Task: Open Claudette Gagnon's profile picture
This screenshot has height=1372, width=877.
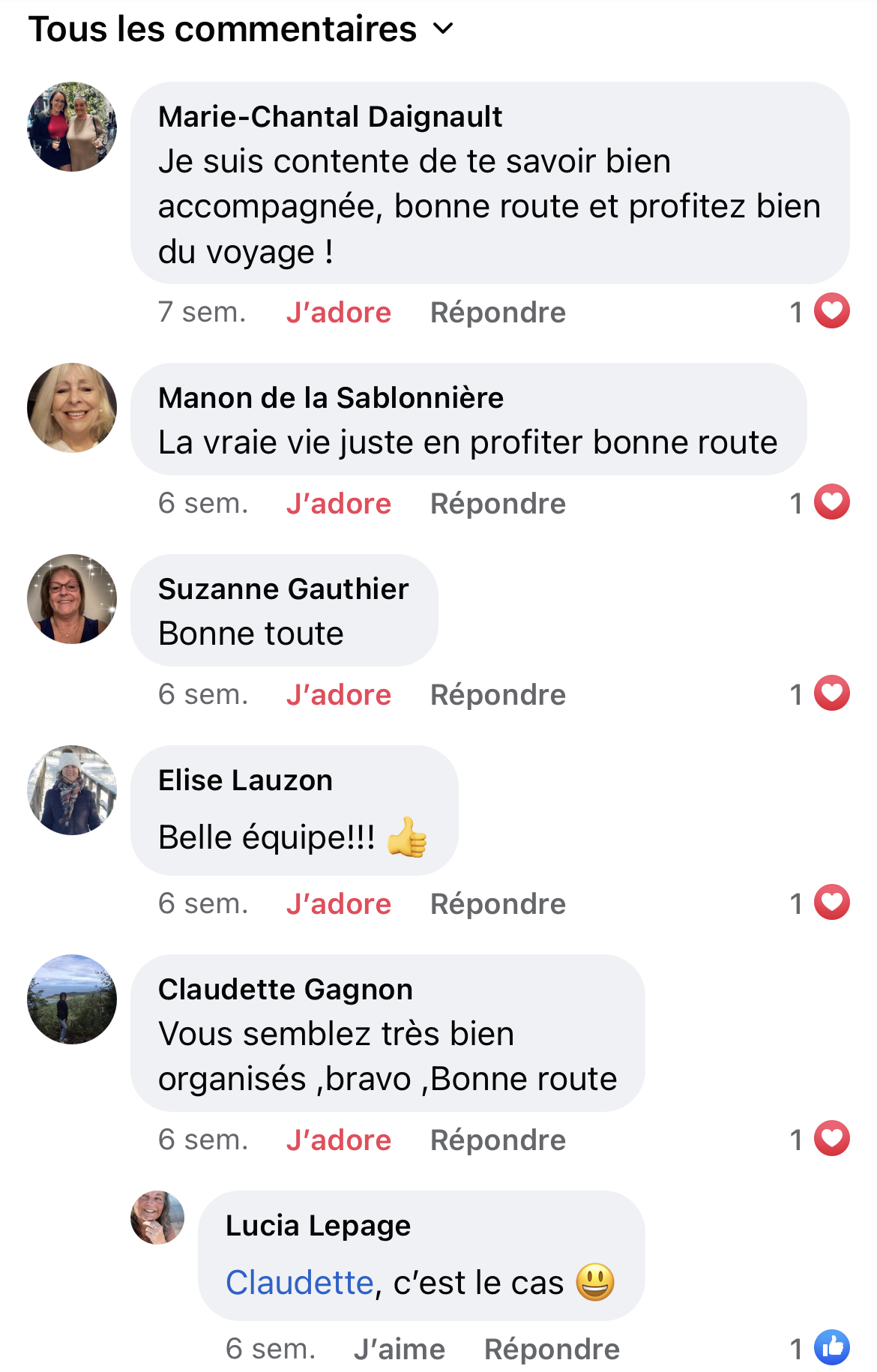Action: point(72,999)
